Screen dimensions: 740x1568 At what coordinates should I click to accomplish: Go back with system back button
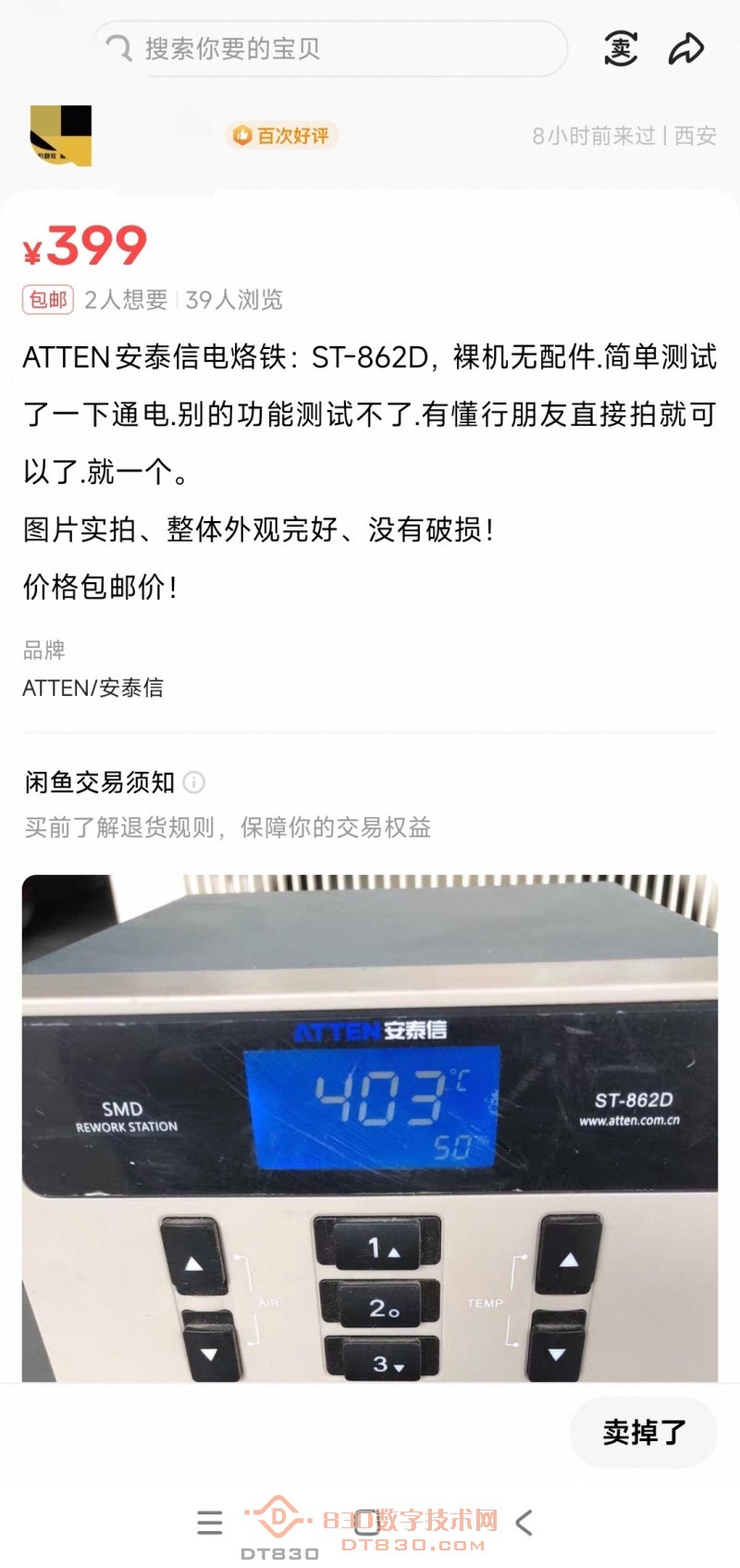[x=524, y=1523]
